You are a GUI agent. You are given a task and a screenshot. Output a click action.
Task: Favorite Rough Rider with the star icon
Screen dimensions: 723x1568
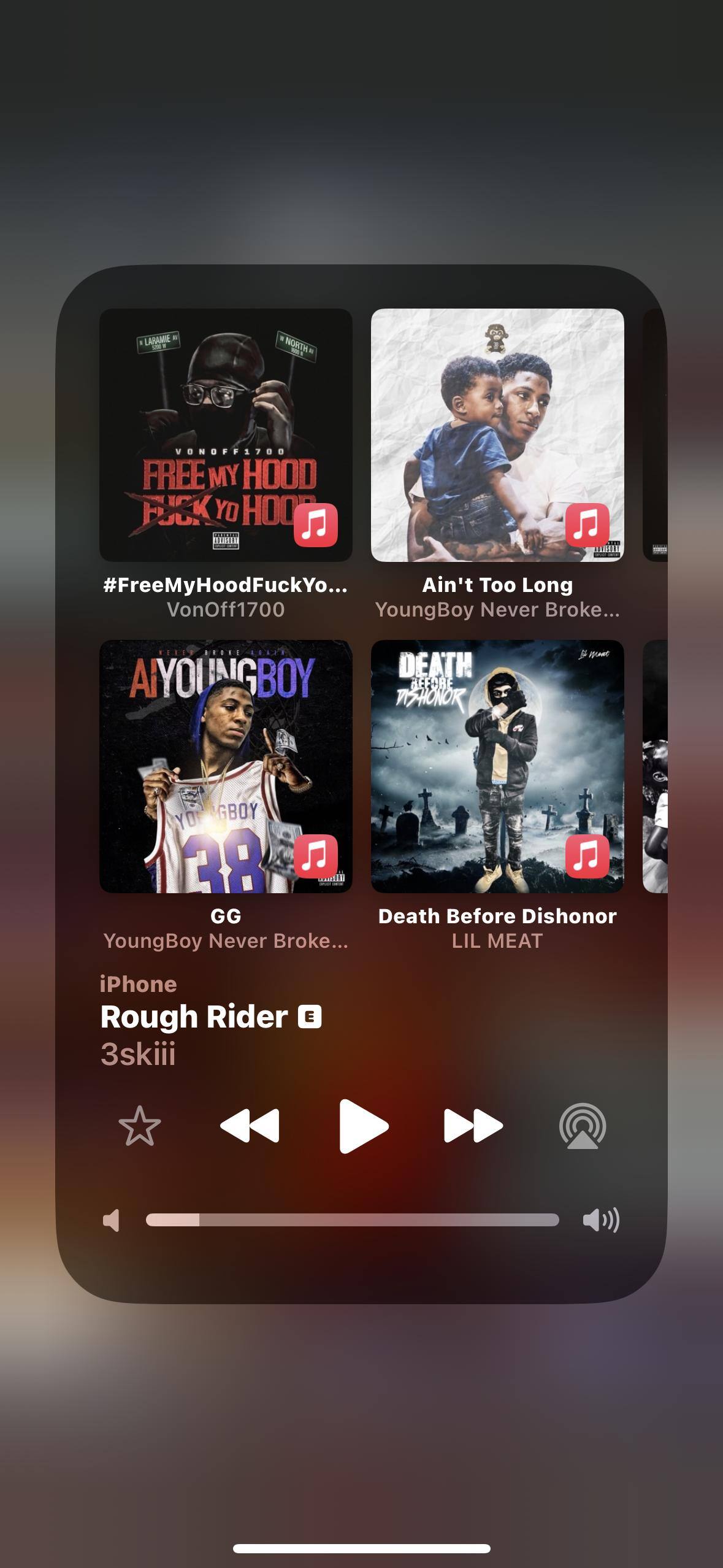140,1126
